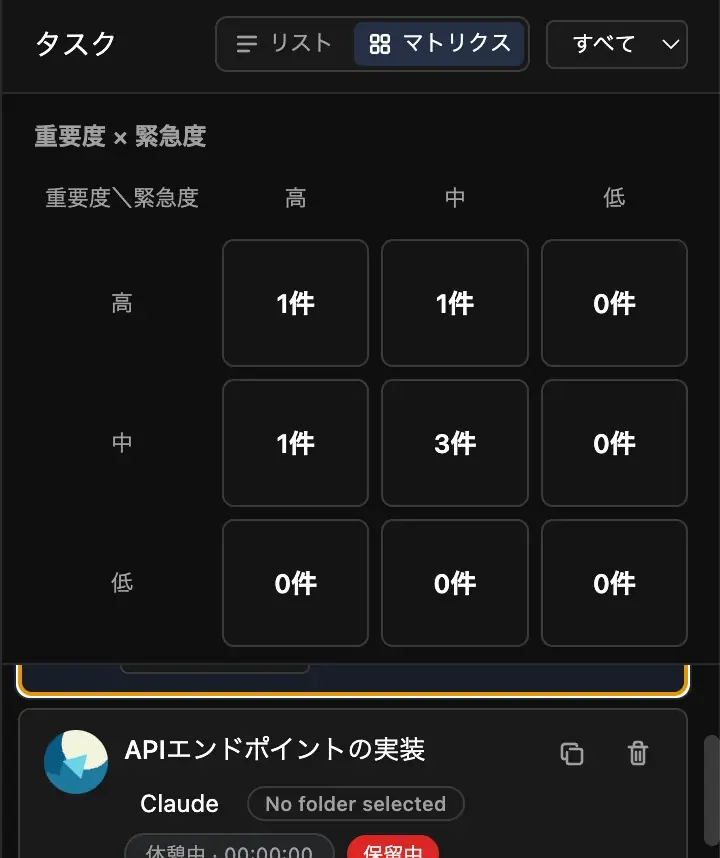Click the Claude label on the task card
720x858 pixels.
point(178,804)
